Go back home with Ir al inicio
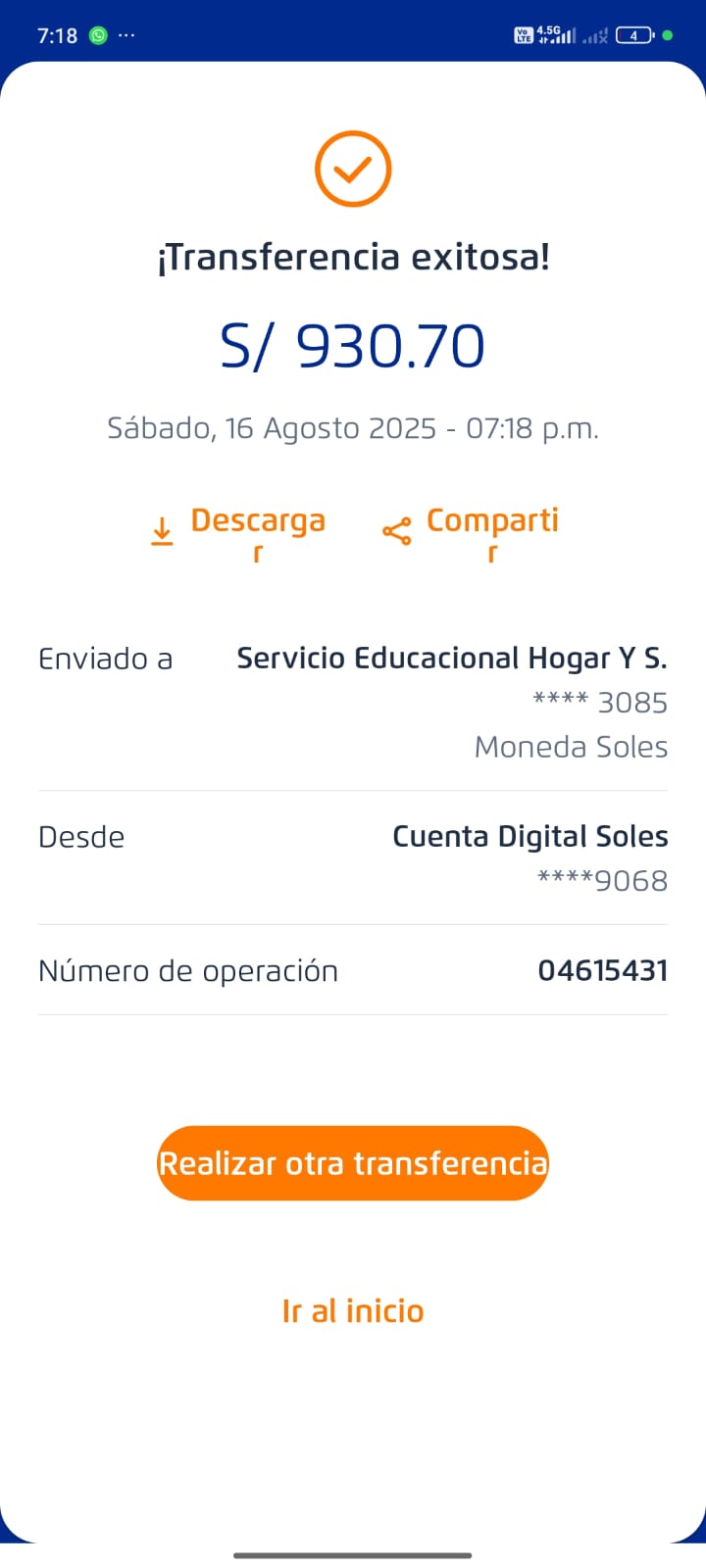 click(x=353, y=1310)
